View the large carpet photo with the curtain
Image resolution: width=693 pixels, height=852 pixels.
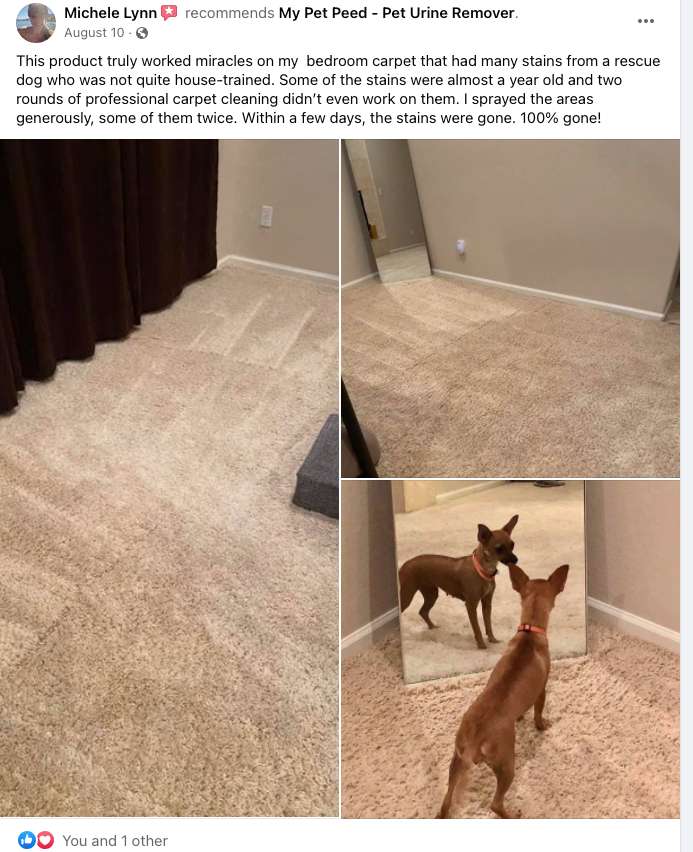pos(169,478)
